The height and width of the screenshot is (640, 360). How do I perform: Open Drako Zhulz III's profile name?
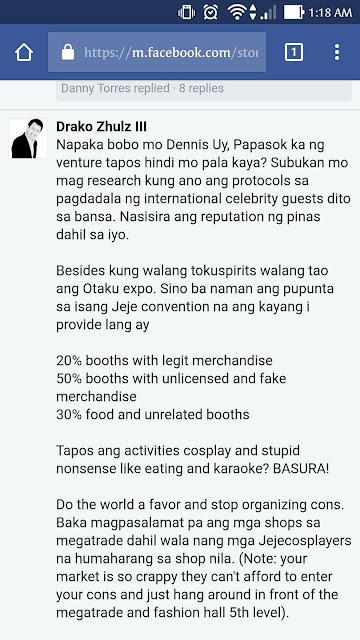[x=101, y=127]
